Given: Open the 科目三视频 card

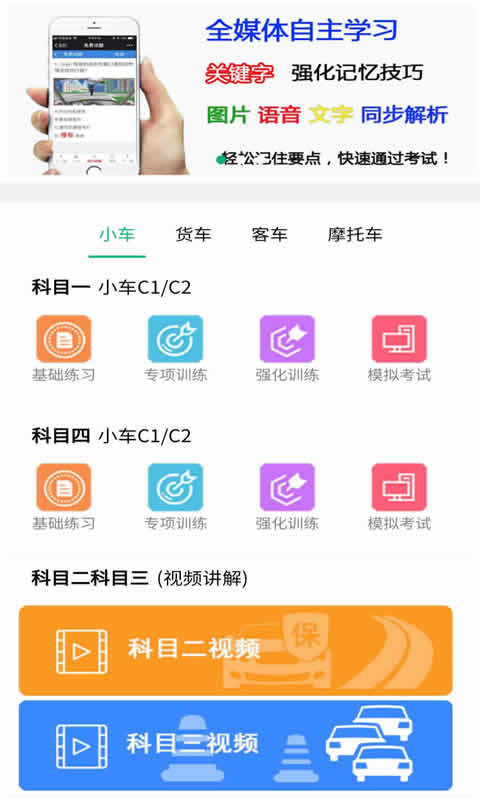Looking at the screenshot, I should coord(236,745).
